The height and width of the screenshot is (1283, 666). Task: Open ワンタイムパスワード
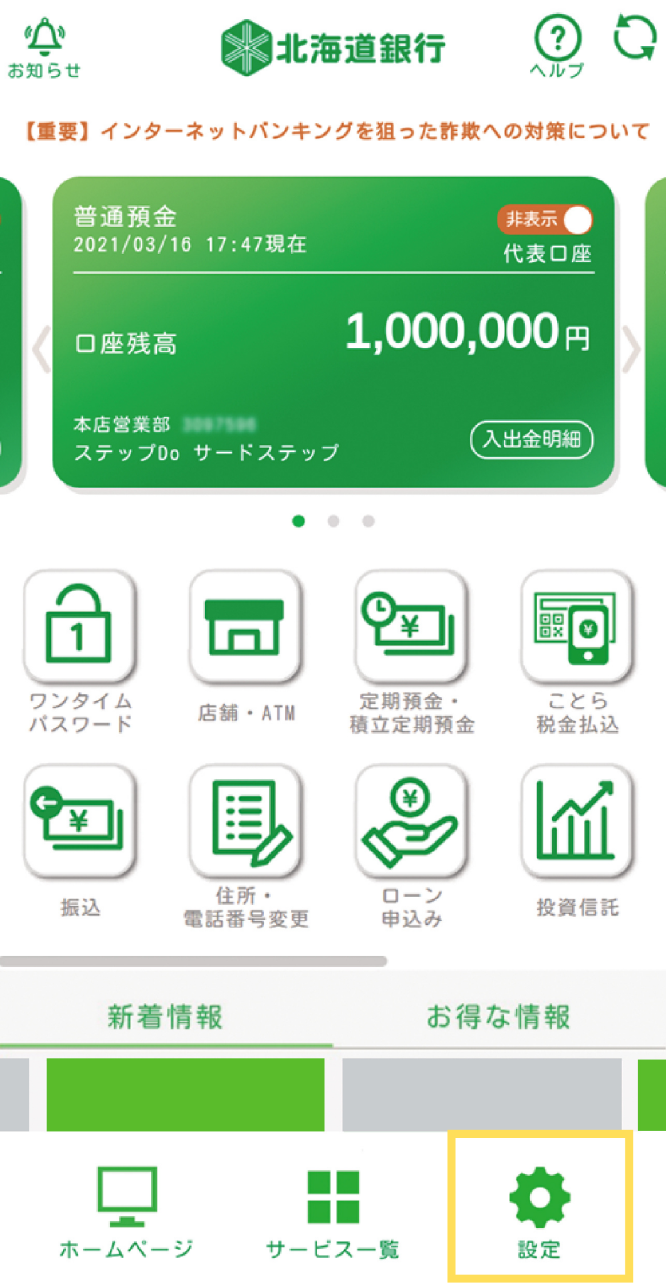pos(79,651)
